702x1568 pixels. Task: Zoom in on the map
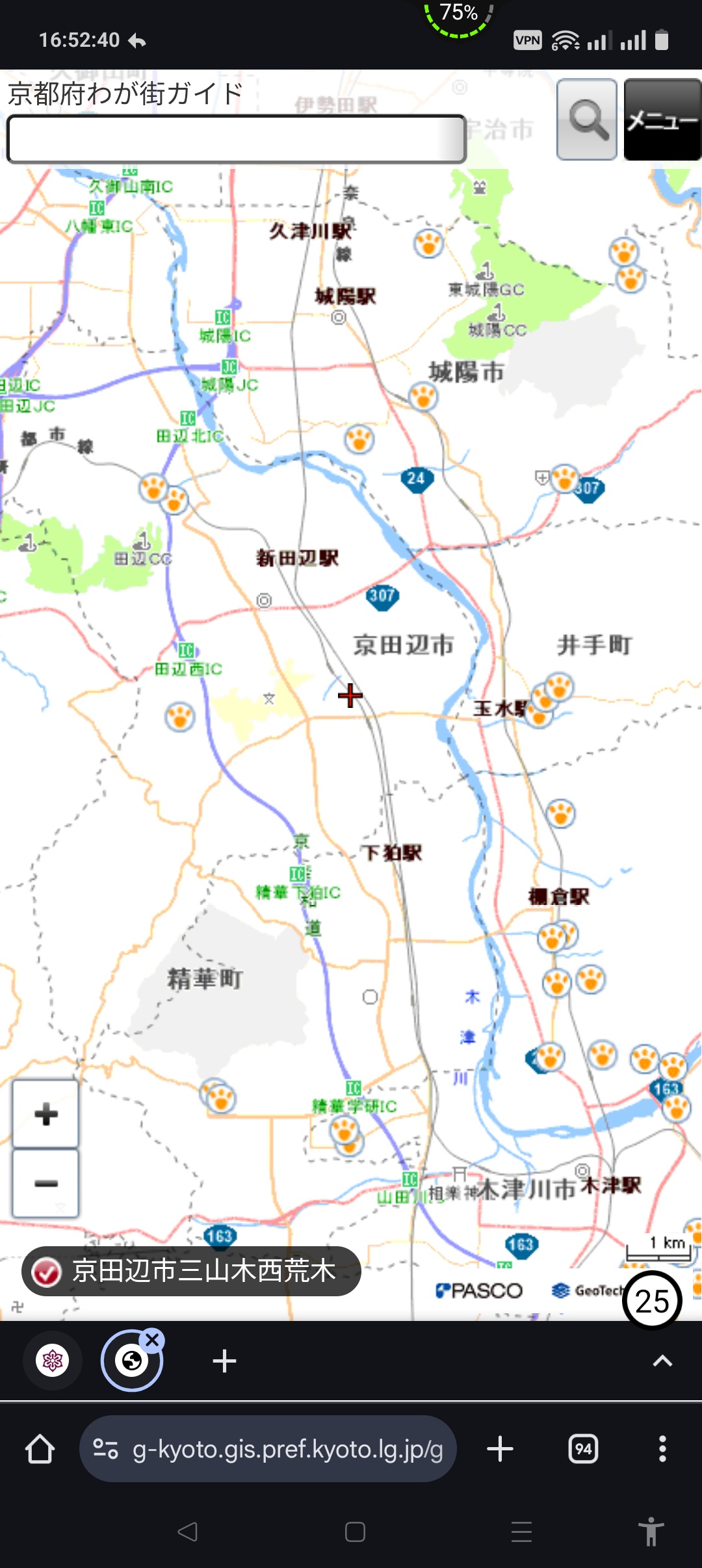pos(45,1114)
